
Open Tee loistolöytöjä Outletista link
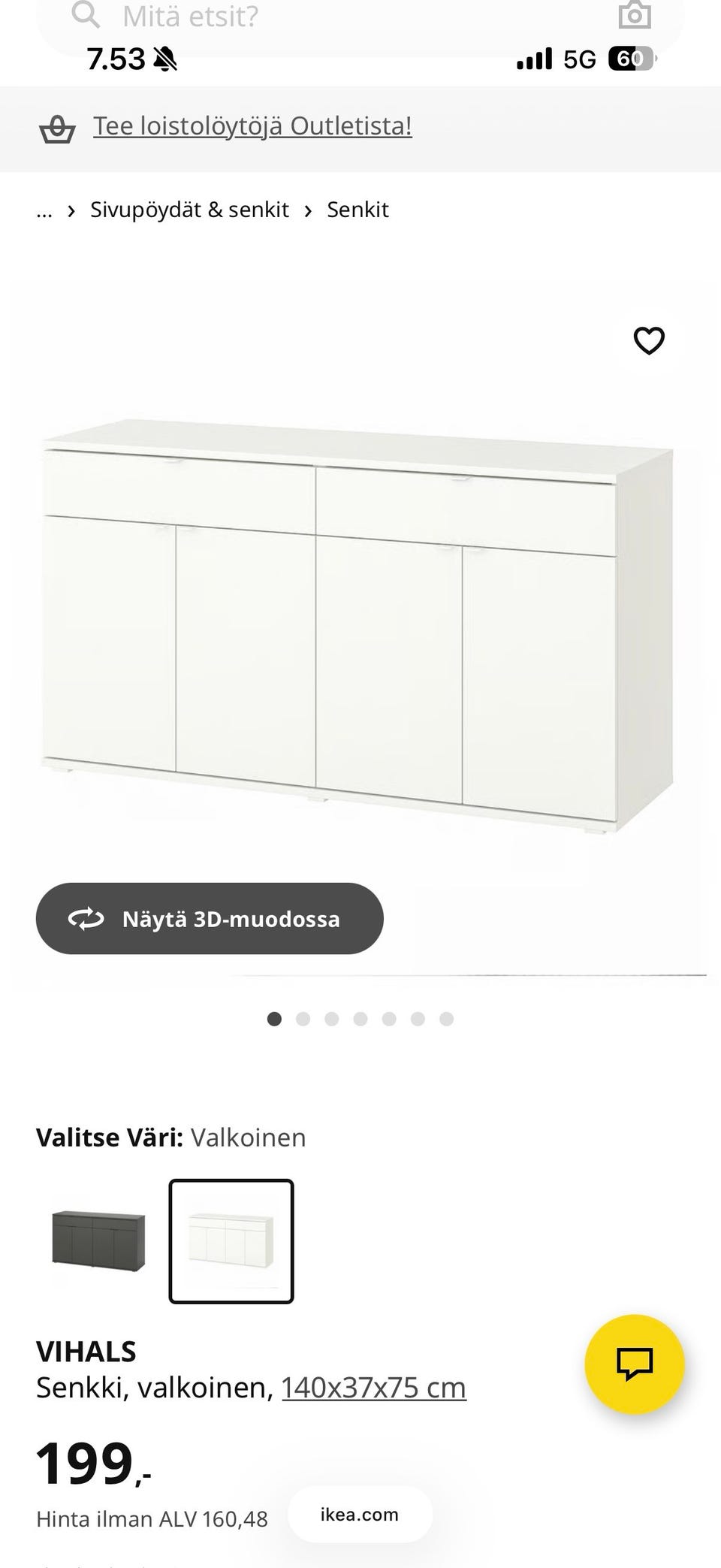pyautogui.click(x=252, y=126)
